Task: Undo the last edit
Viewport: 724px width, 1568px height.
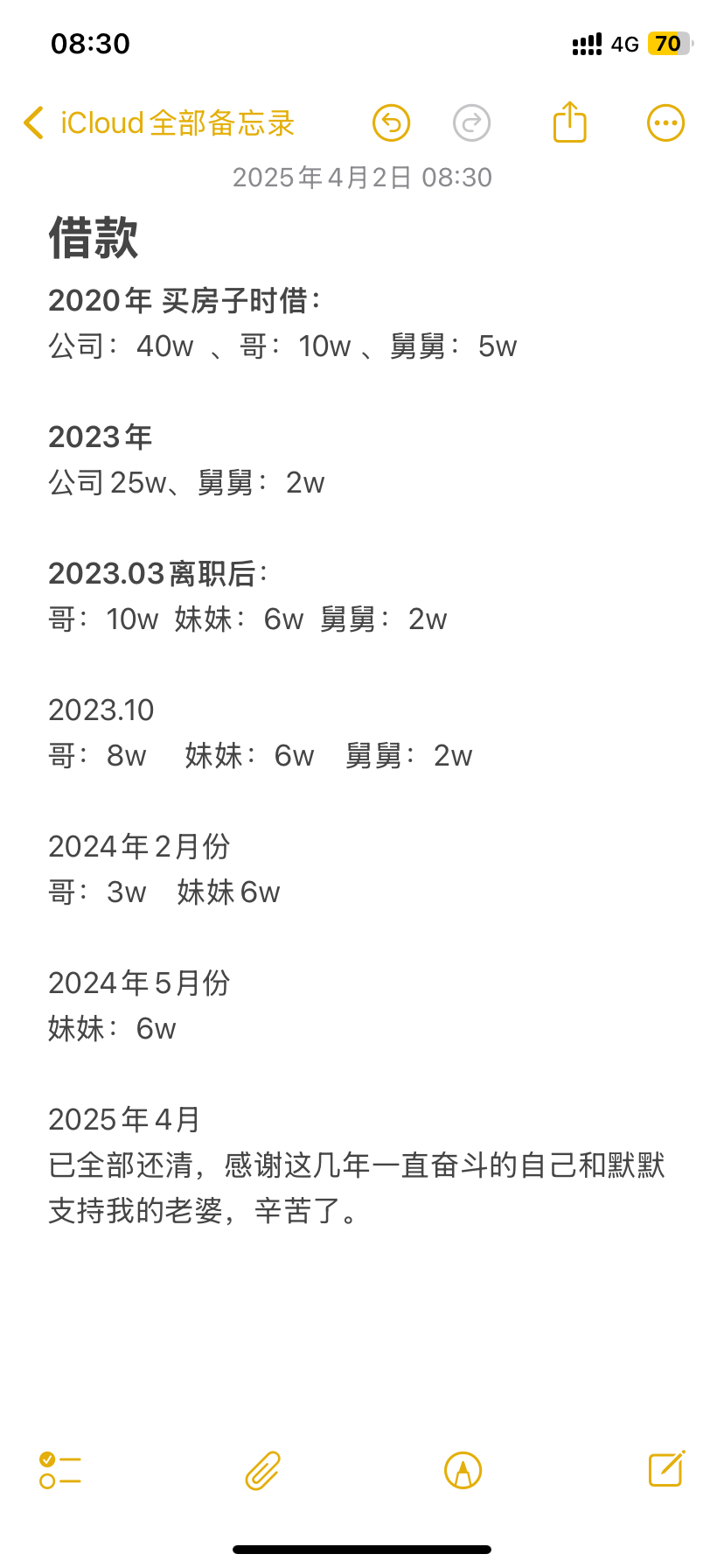Action: coord(392,123)
